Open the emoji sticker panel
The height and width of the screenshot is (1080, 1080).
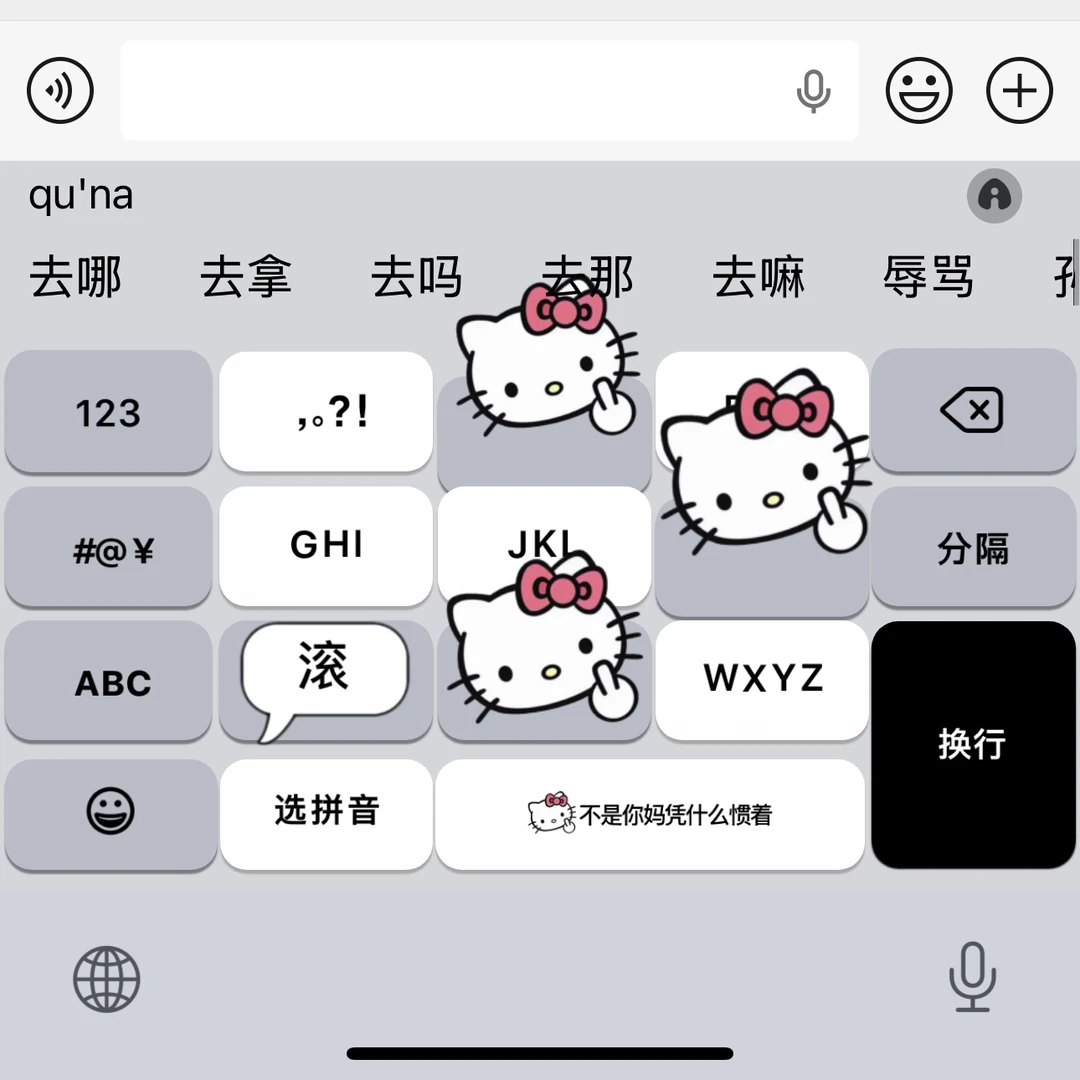click(918, 91)
